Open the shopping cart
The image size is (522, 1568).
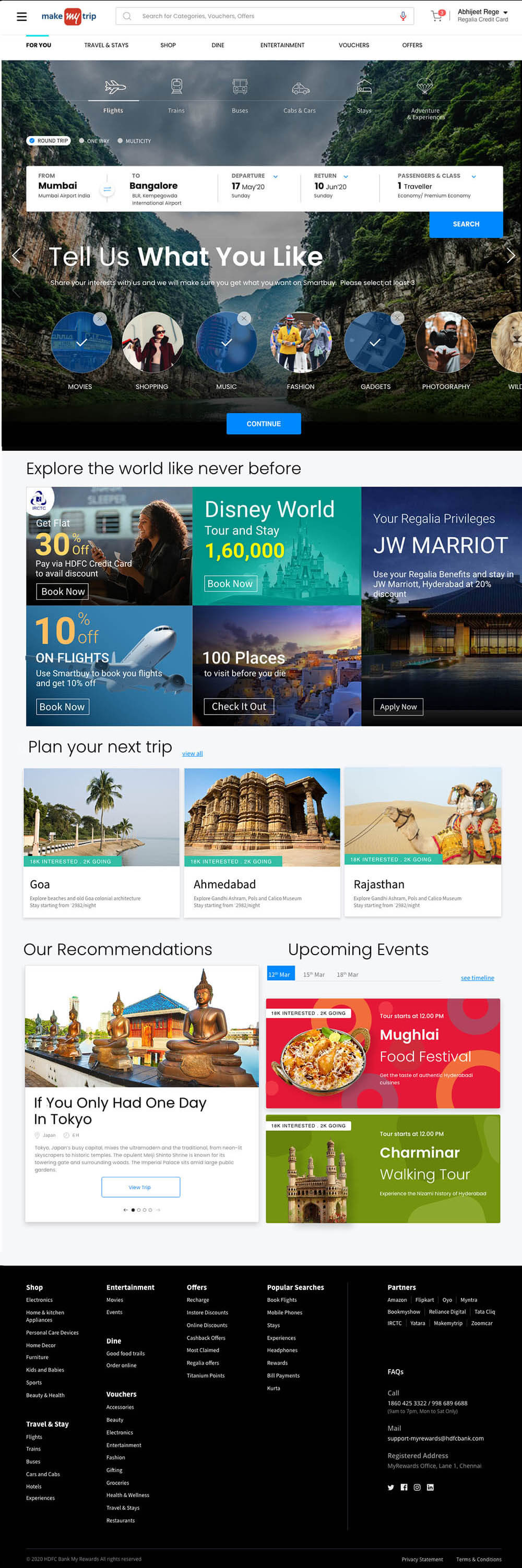[437, 16]
